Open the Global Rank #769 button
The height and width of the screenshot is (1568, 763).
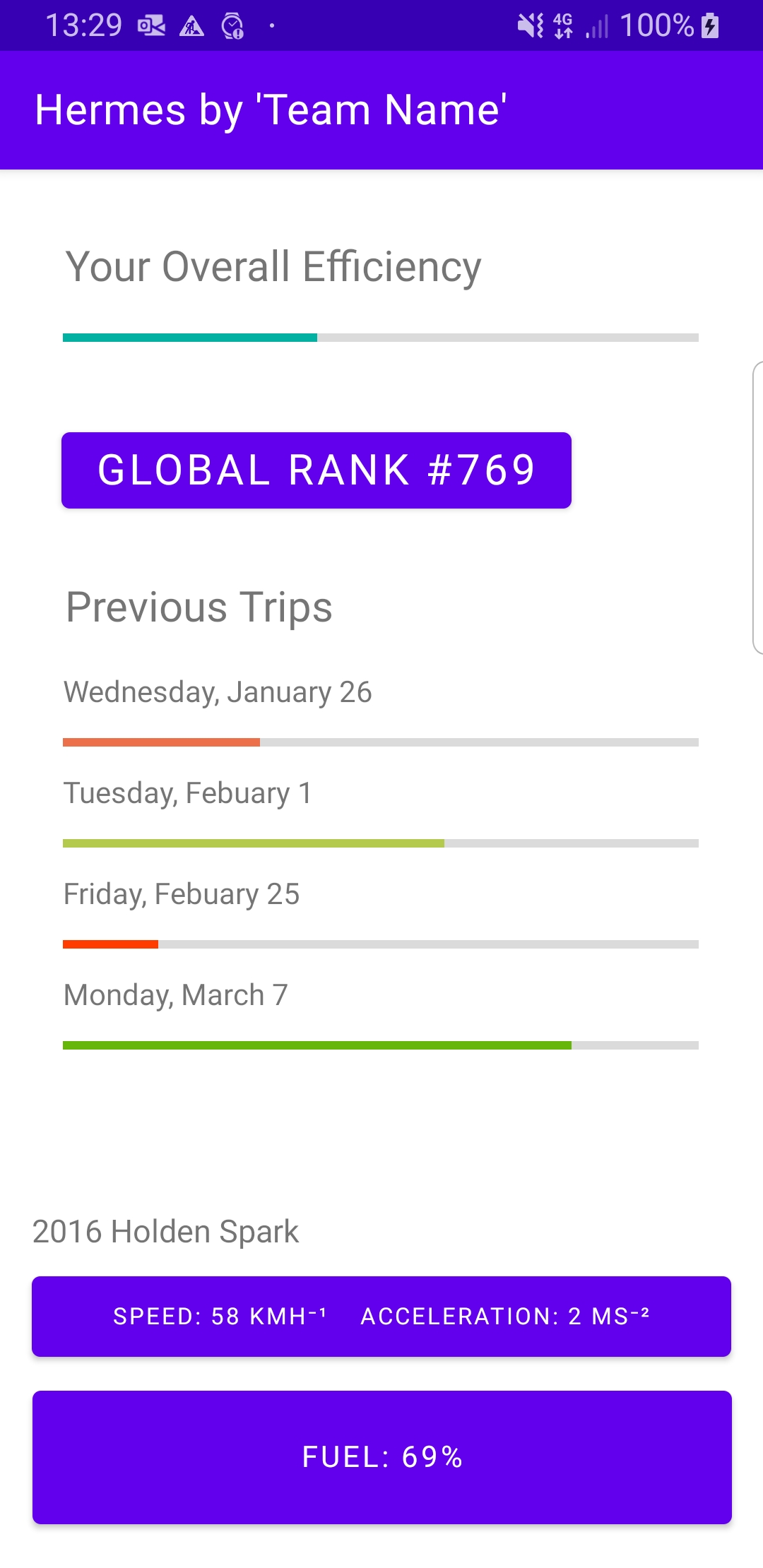[317, 470]
